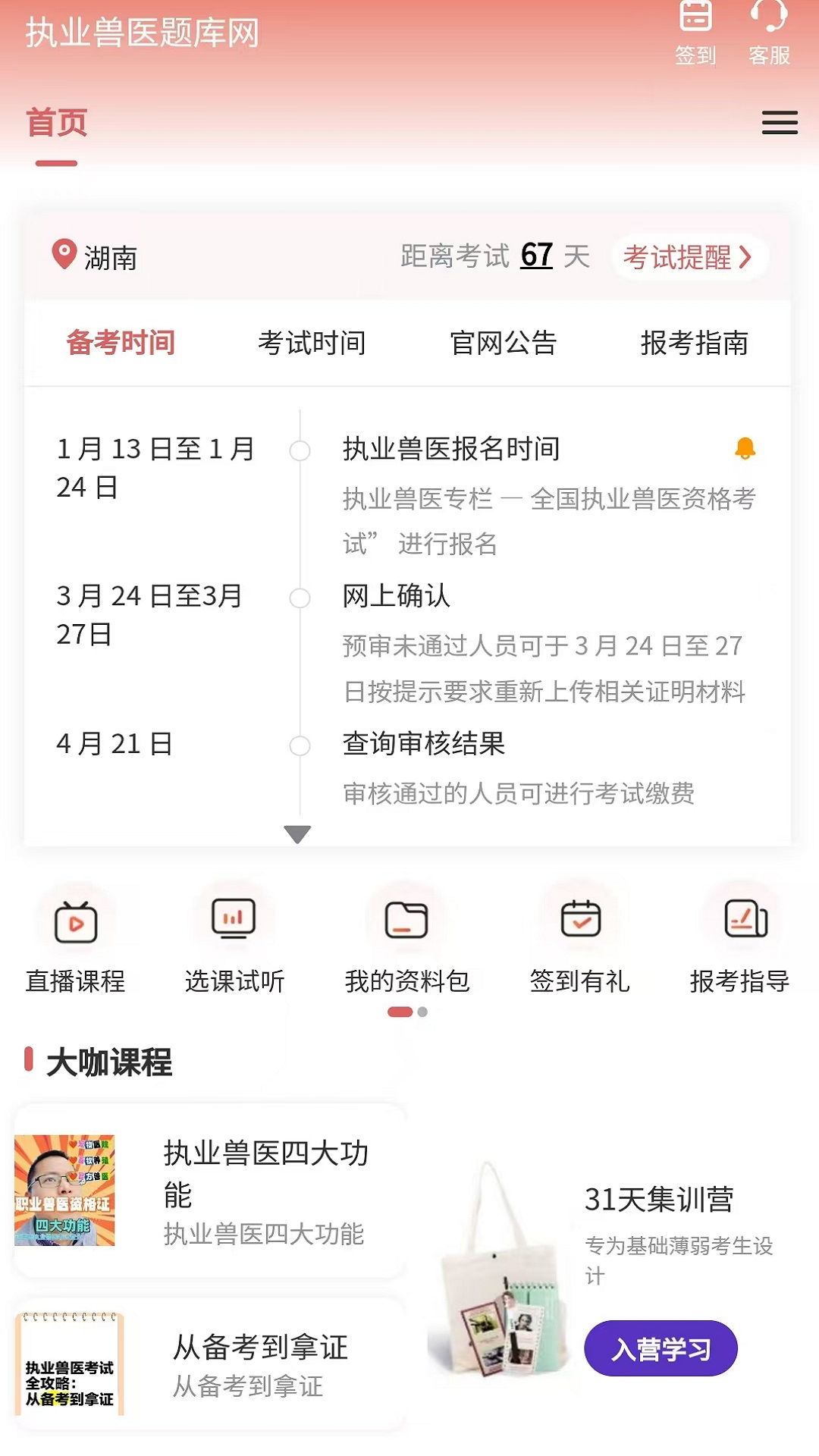Click the underlined 67 days countdown

point(535,257)
